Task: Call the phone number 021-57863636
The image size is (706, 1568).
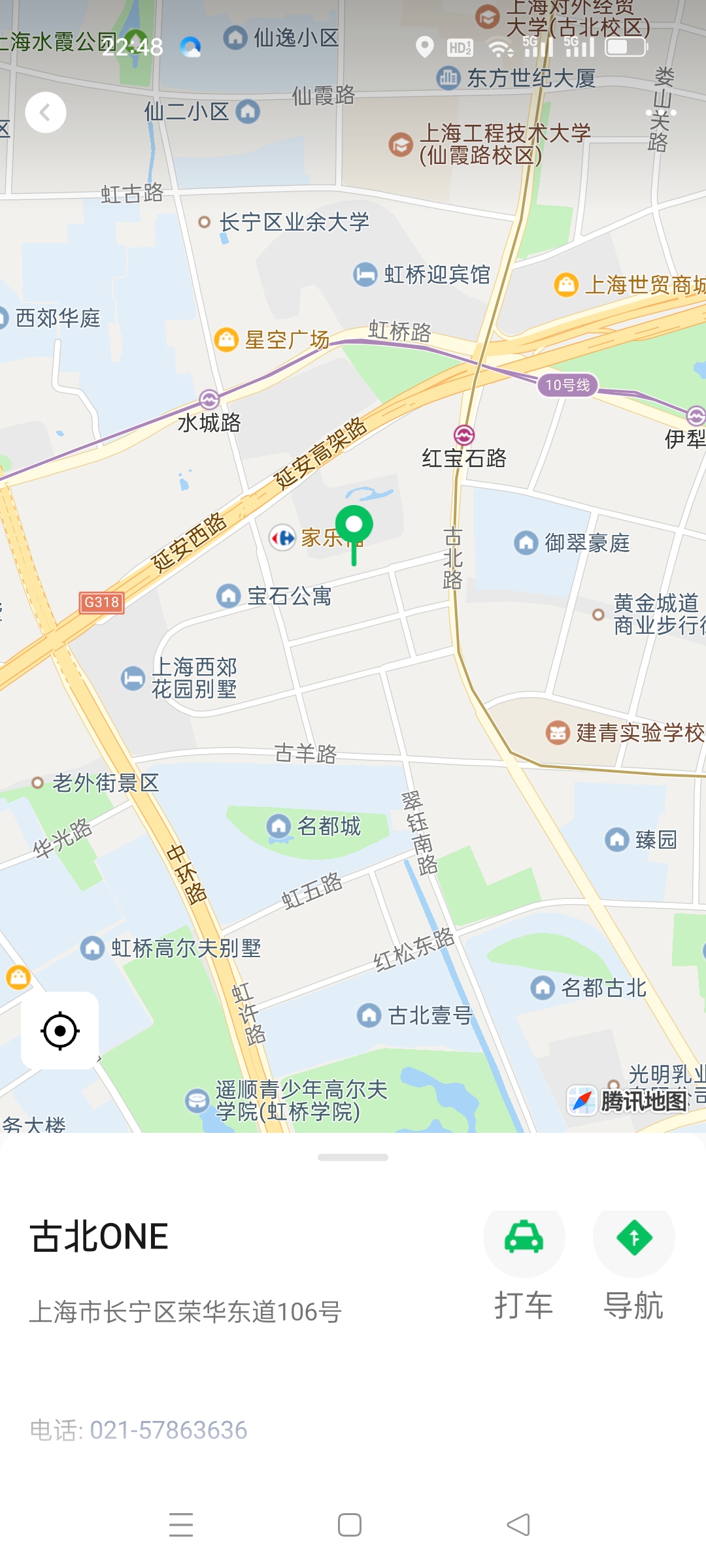Action: click(168, 1430)
